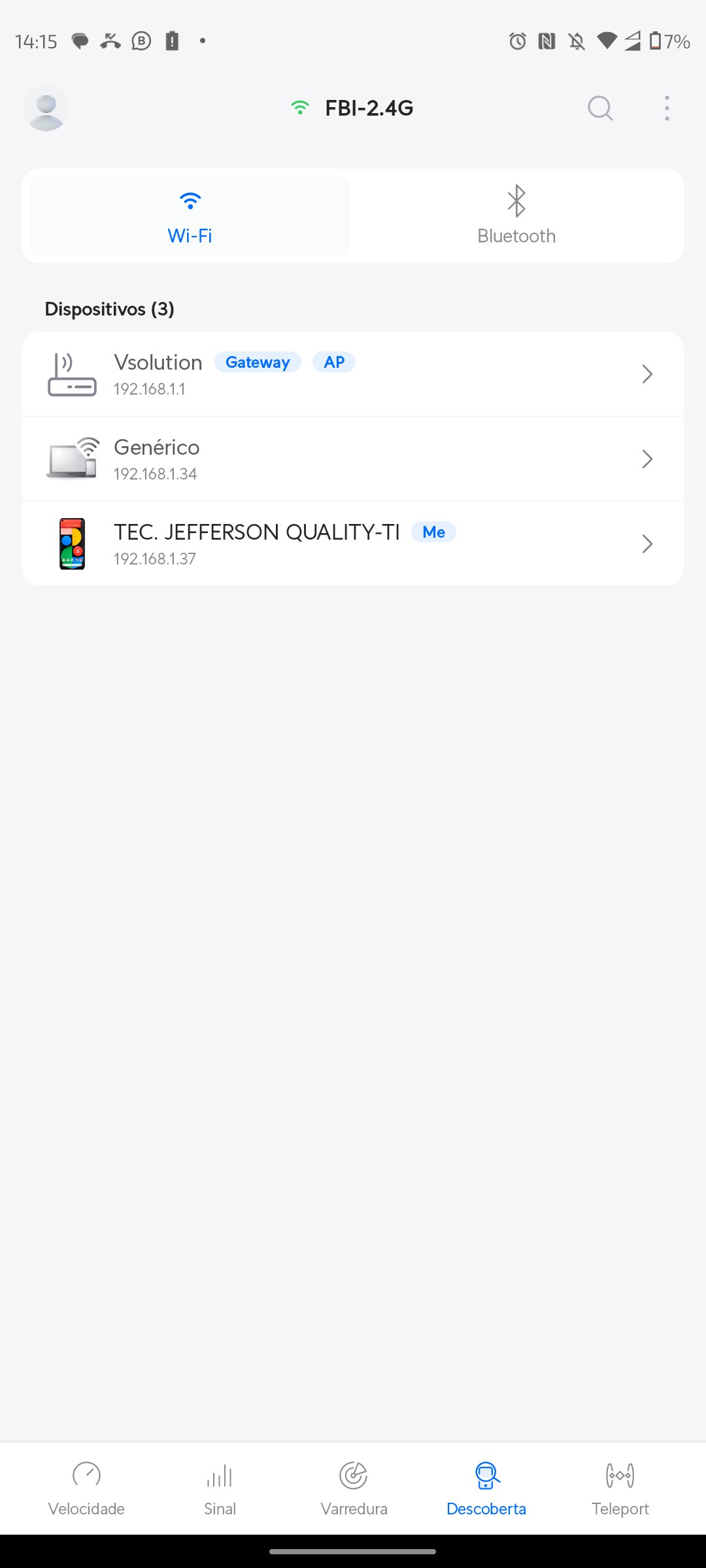
Task: Open the Genérico device at 192.168.1.34
Action: (353, 459)
